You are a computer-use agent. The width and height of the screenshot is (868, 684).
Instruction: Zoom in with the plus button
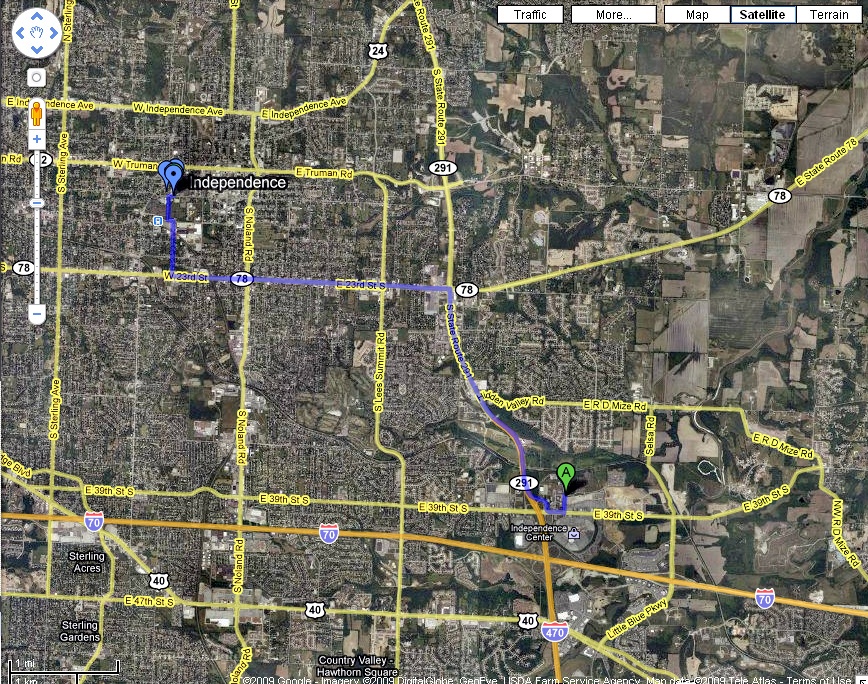click(x=37, y=139)
